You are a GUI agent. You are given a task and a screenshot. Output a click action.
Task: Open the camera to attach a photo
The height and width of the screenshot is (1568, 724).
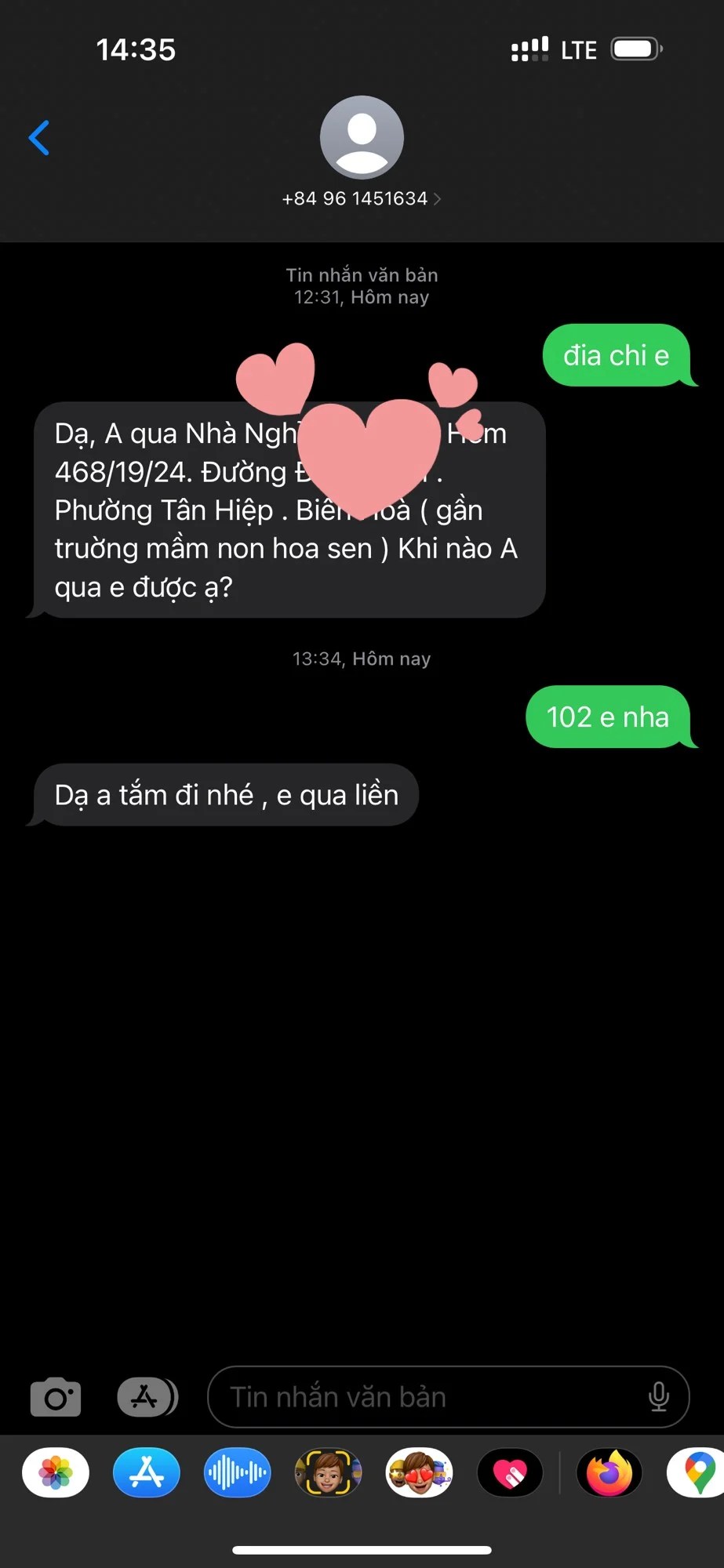pyautogui.click(x=56, y=1397)
